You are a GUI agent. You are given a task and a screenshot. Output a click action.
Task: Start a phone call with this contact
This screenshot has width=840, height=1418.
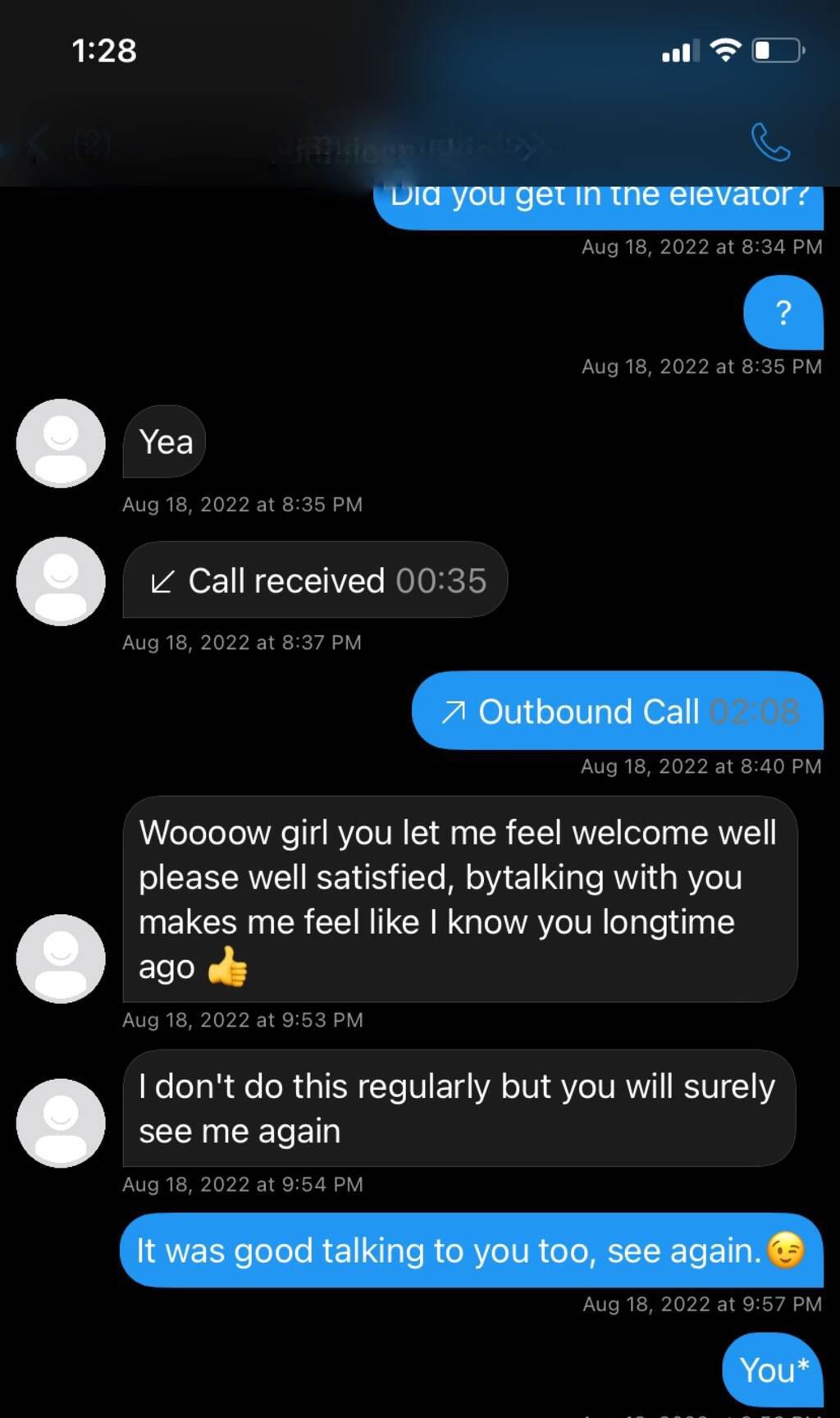770,143
